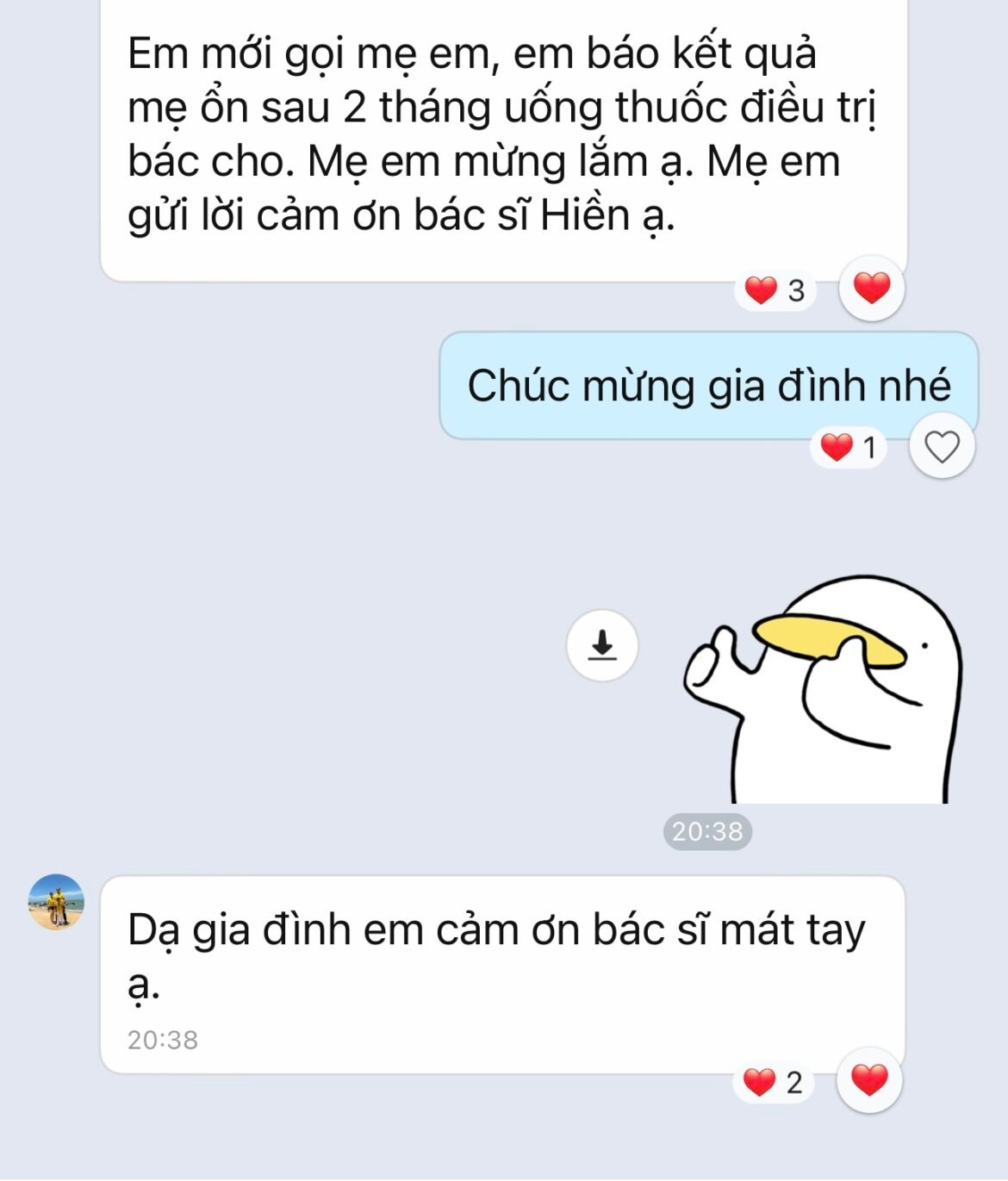Tap the heart react button on the 'mát tay ạ' message
Viewport: 1008px width, 1181px height.
[868, 1079]
